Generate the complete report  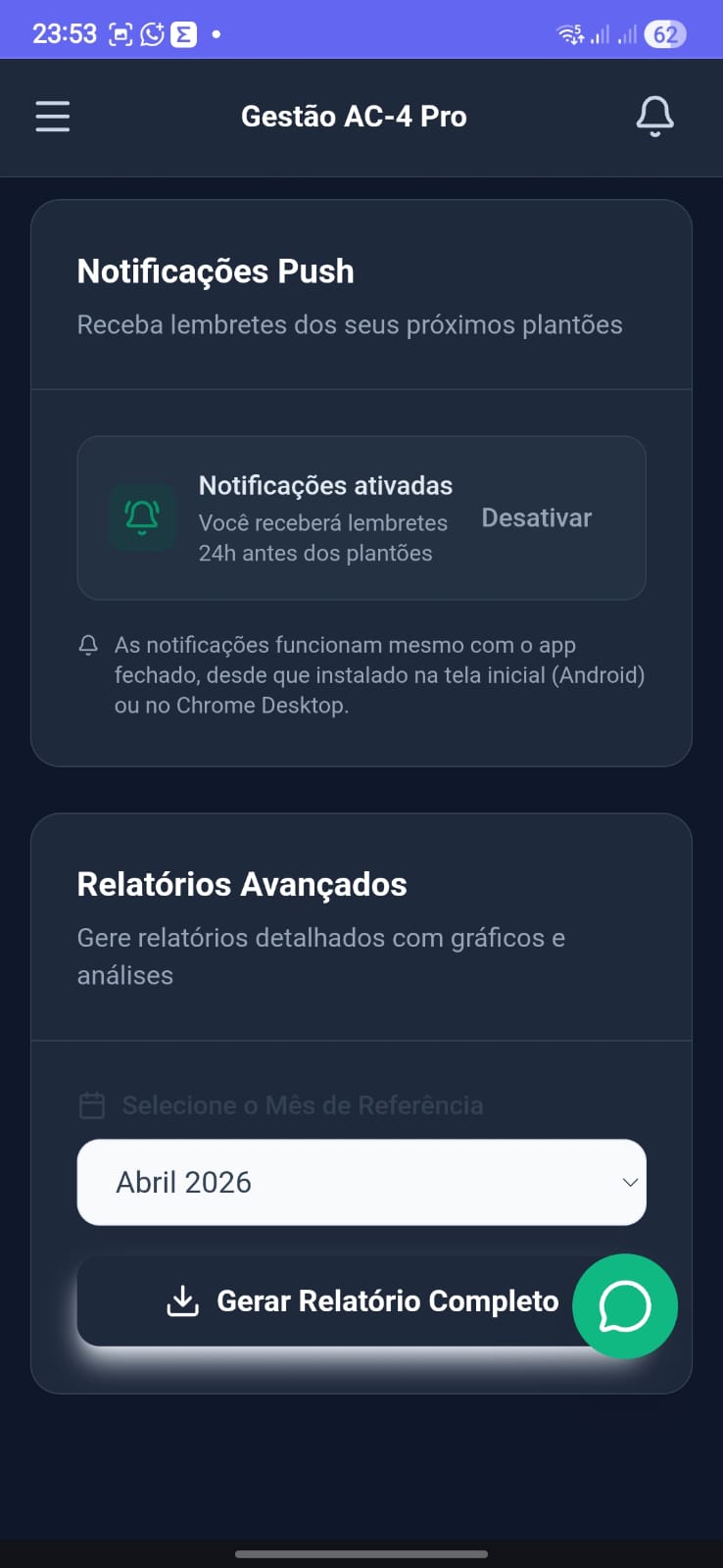(x=361, y=1301)
